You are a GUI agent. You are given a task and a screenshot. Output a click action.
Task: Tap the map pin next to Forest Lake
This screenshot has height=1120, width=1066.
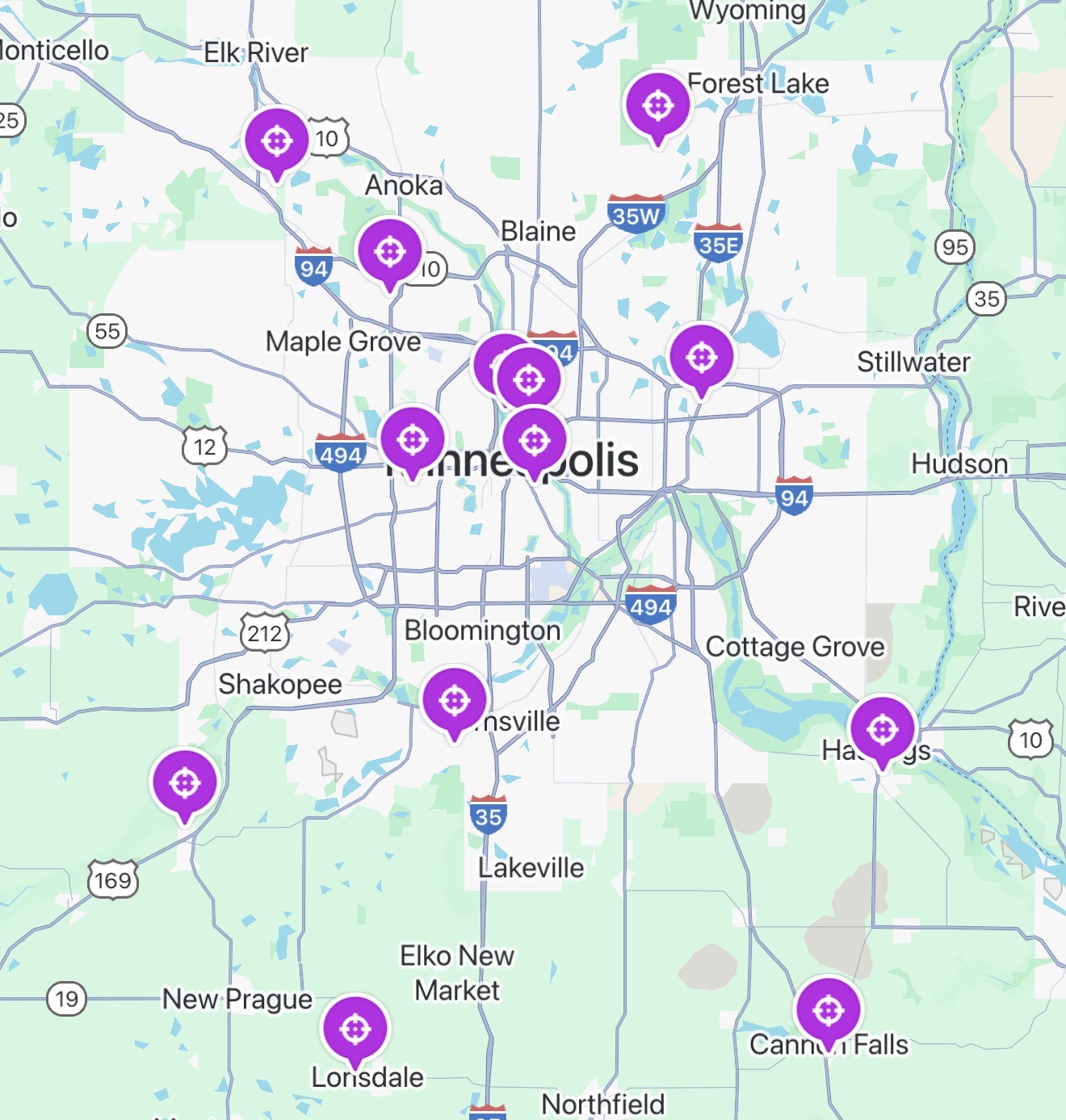658,105
